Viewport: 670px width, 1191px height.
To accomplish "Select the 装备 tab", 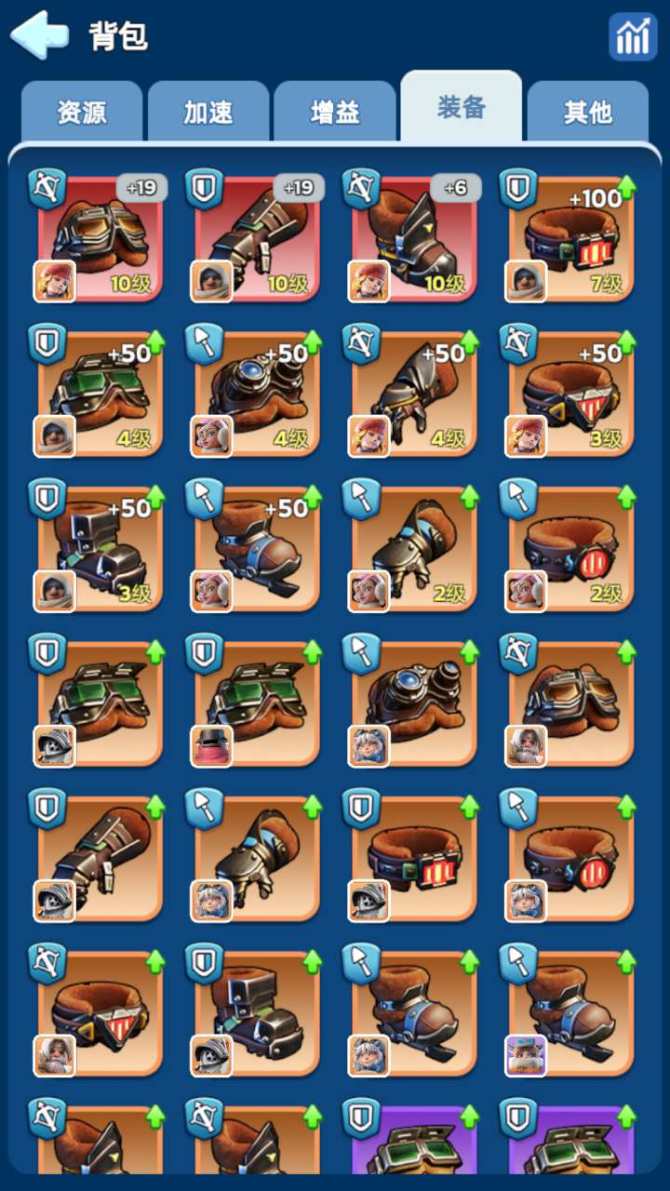I will pyautogui.click(x=461, y=107).
